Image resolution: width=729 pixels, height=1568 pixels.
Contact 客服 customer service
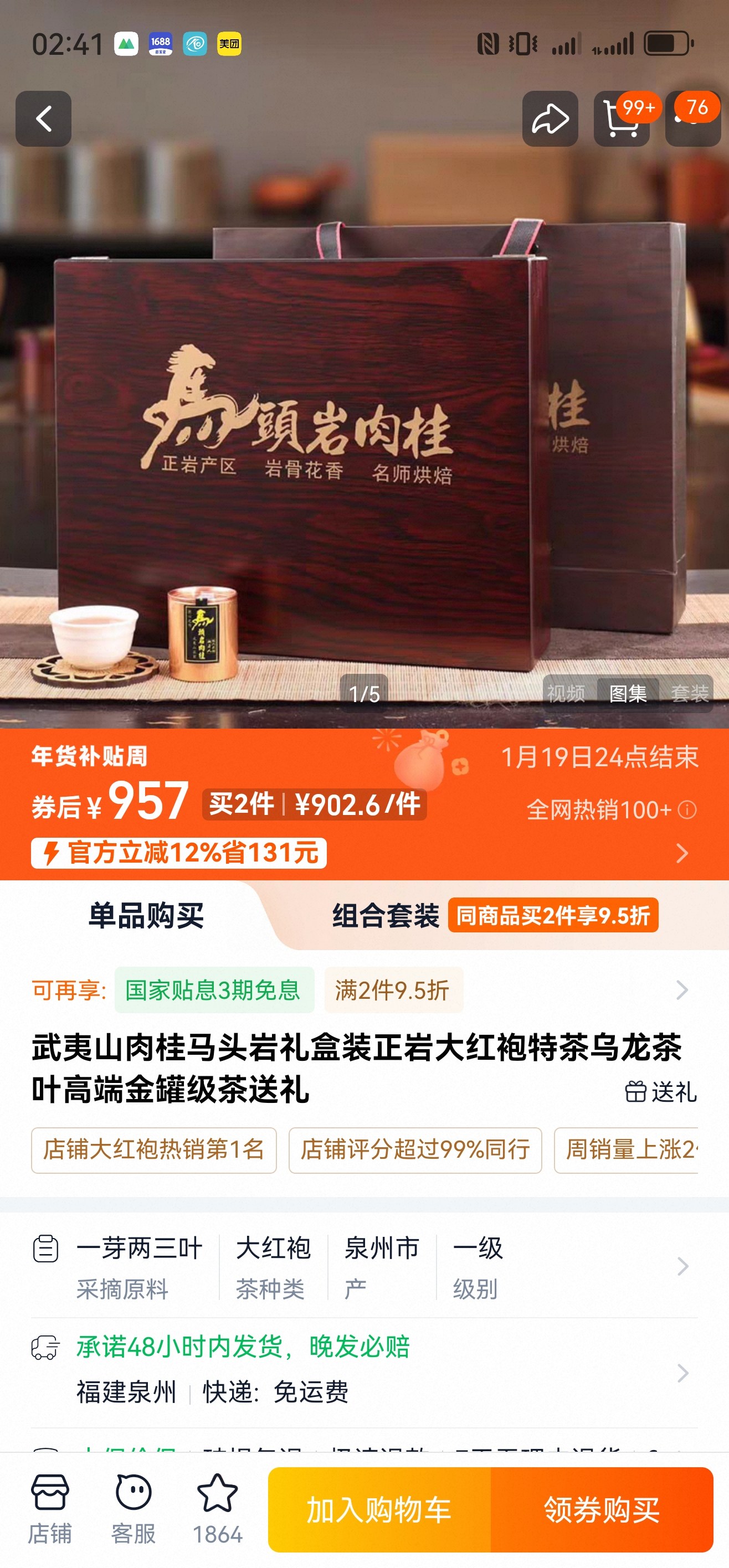pyautogui.click(x=134, y=1508)
